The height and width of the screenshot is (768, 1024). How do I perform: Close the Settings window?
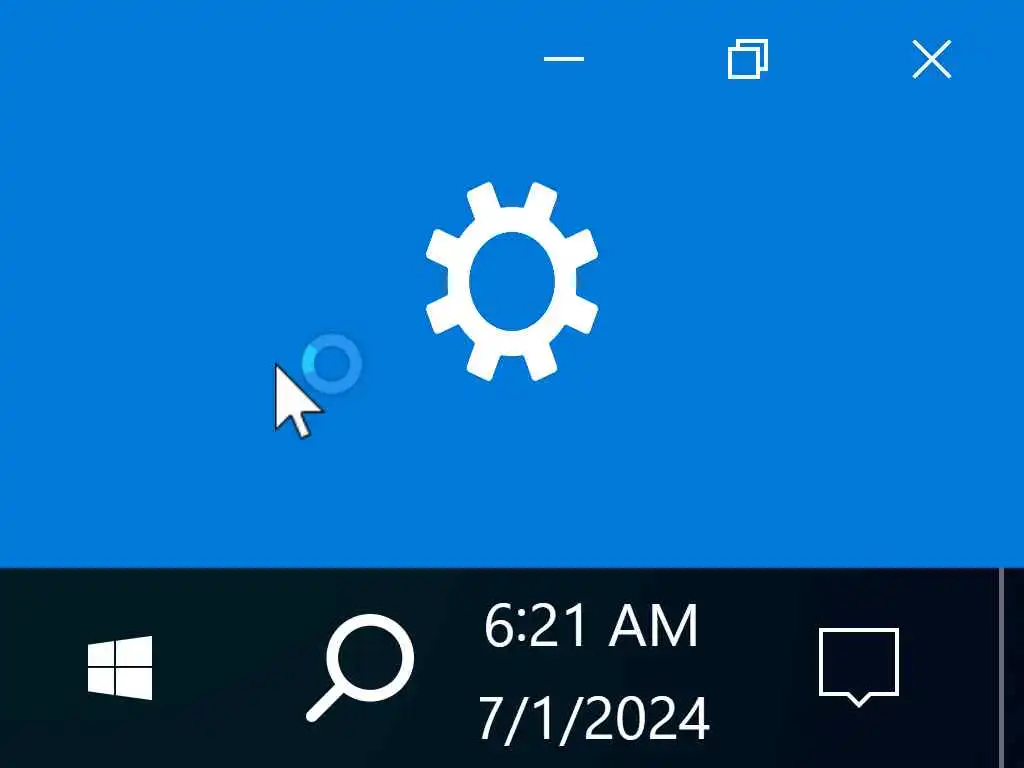coord(931,60)
